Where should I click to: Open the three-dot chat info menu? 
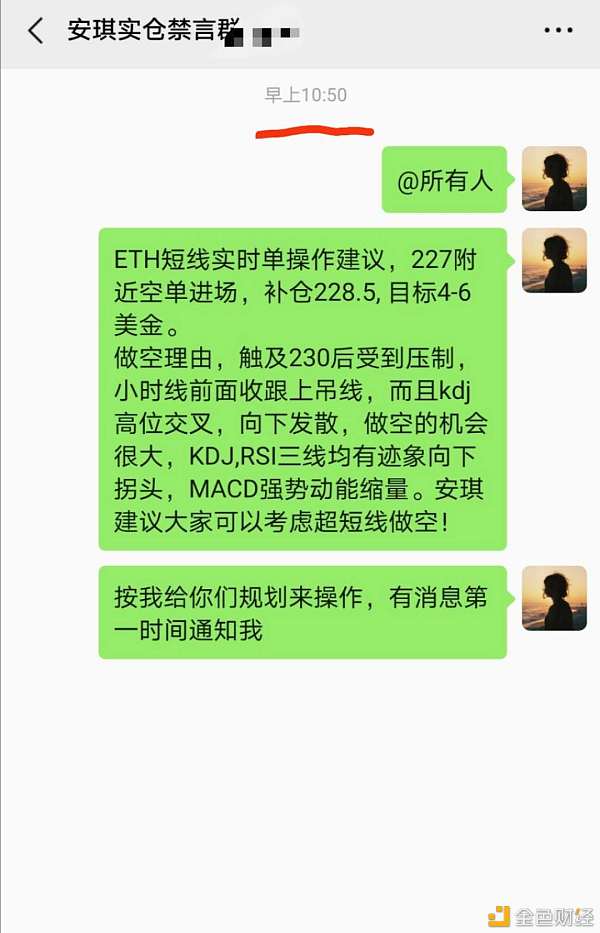point(558,30)
